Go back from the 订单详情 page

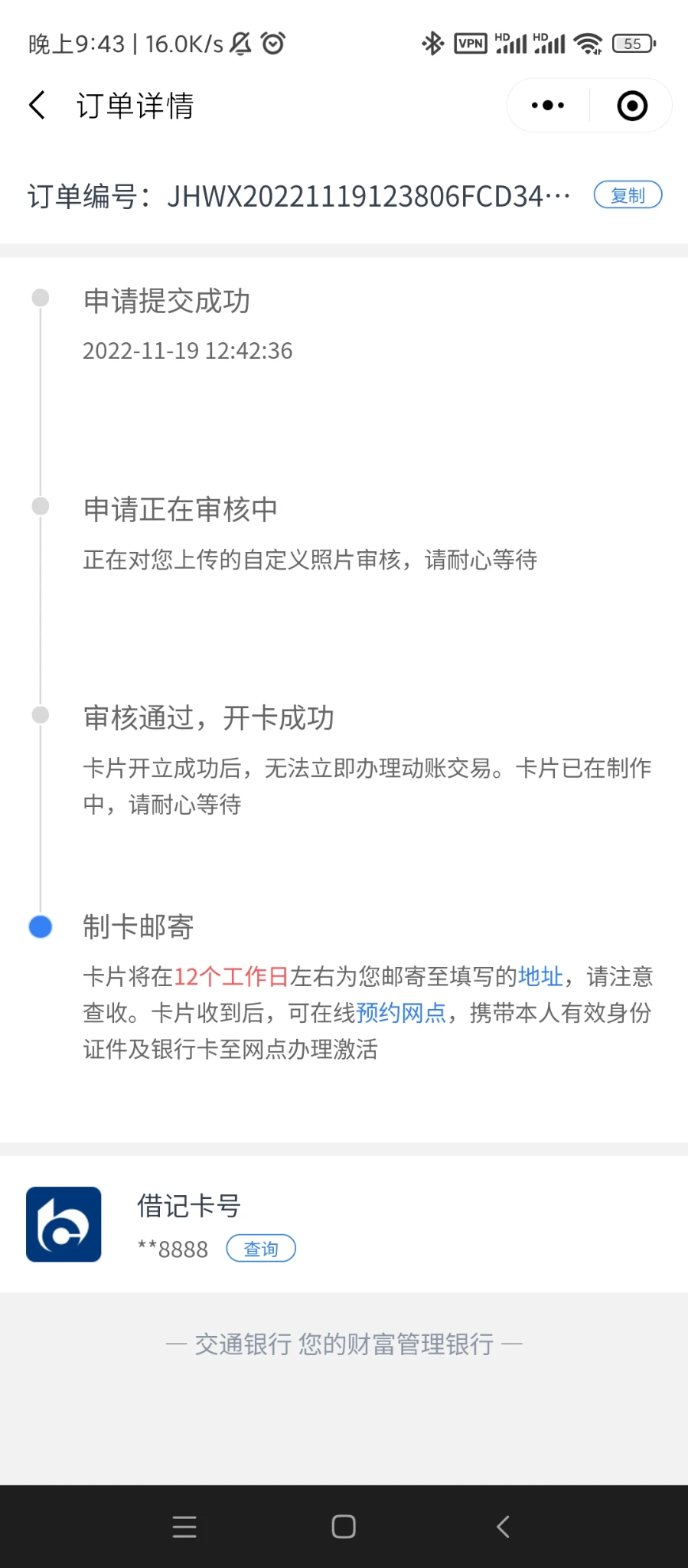click(x=37, y=106)
